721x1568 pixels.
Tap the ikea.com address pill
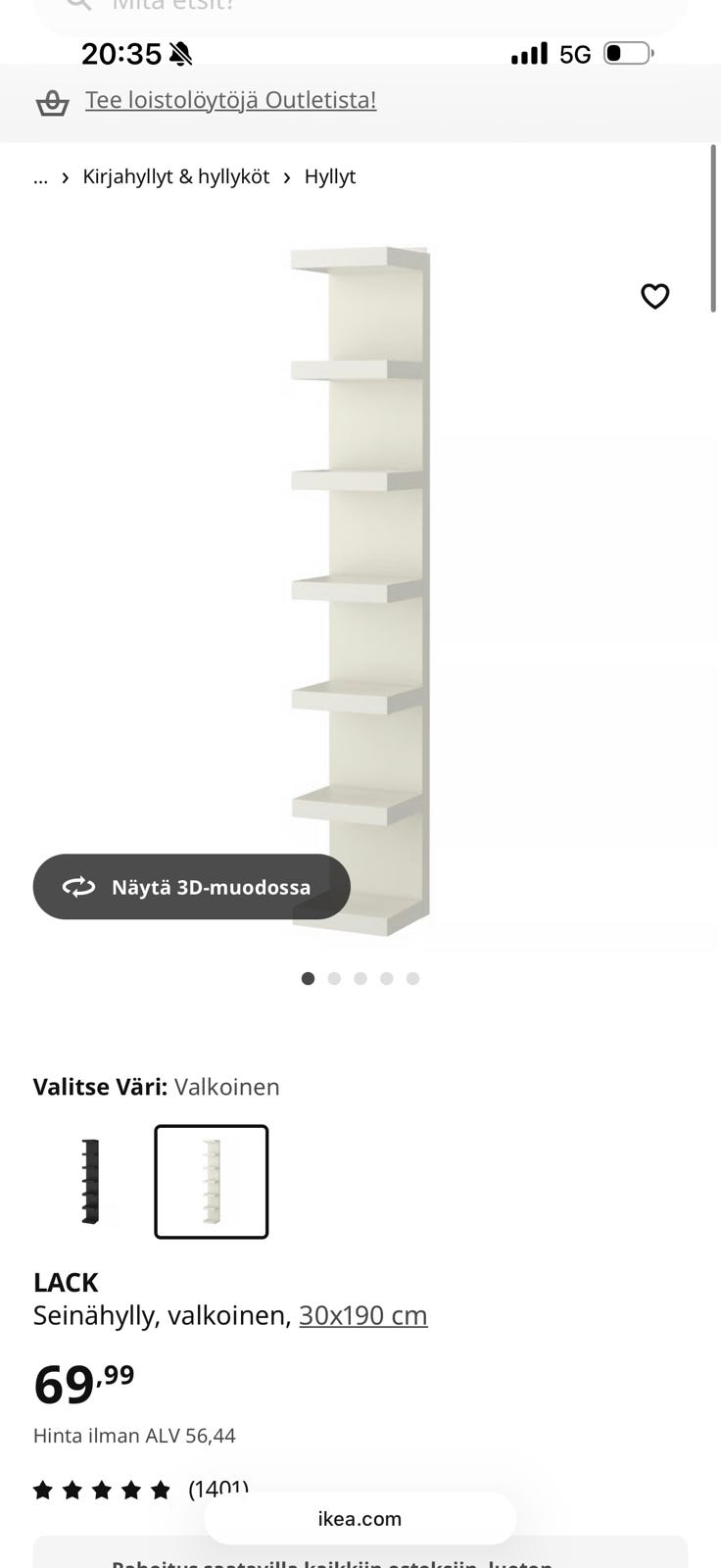[360, 1518]
